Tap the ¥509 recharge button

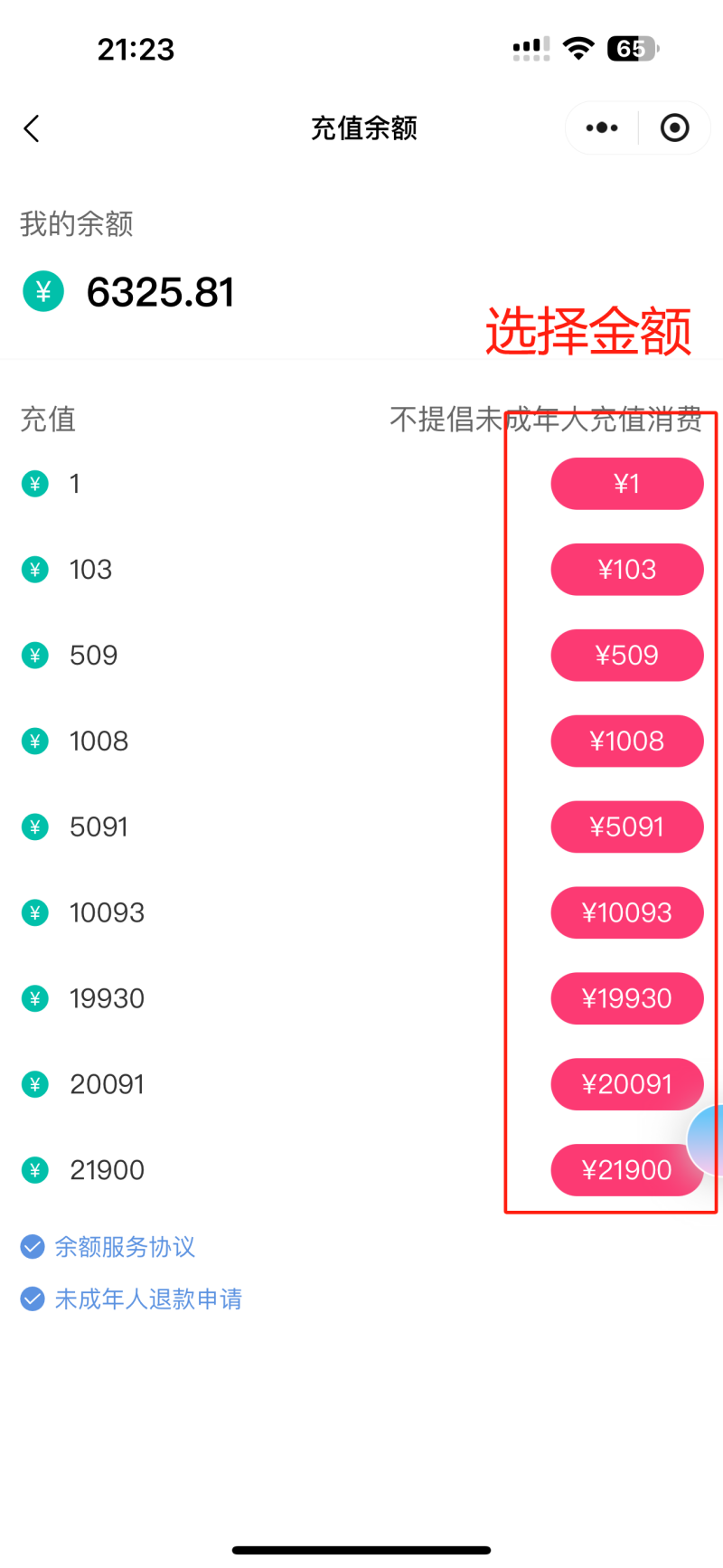pos(627,656)
